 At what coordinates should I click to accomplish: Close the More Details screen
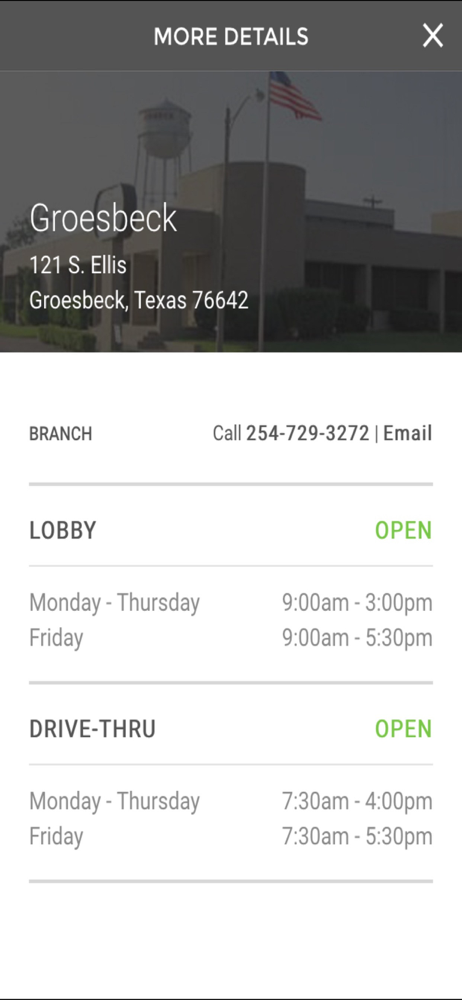click(433, 36)
